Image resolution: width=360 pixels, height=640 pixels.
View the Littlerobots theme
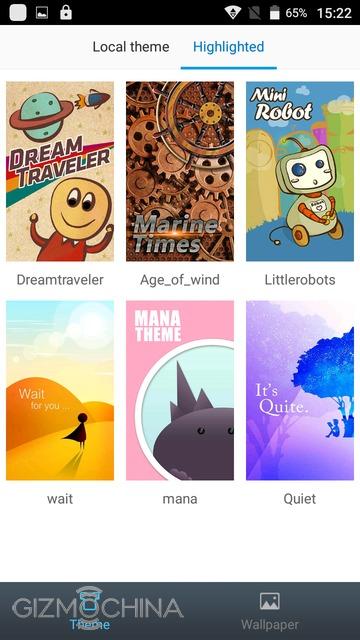click(300, 171)
